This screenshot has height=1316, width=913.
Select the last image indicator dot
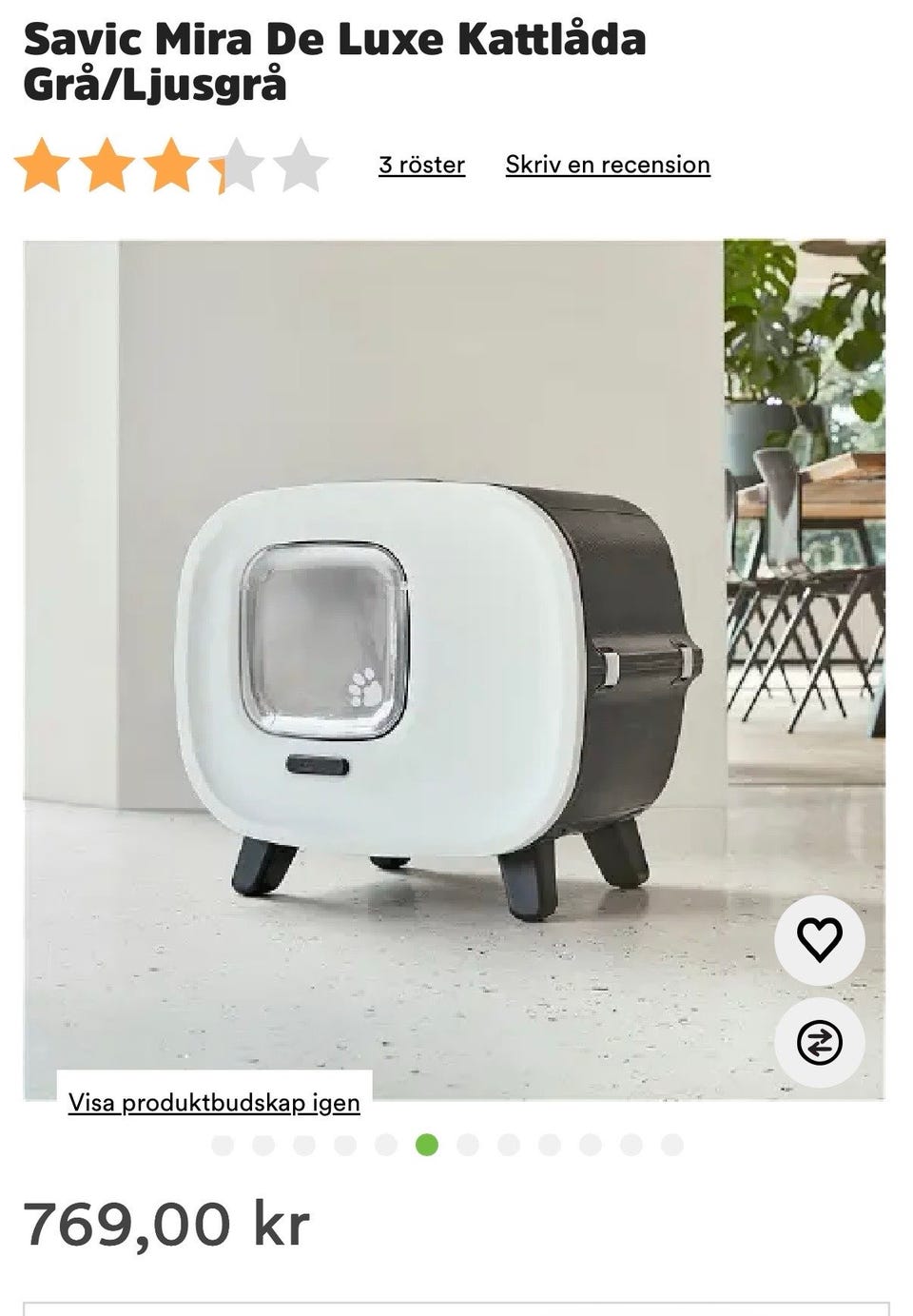coord(672,1145)
